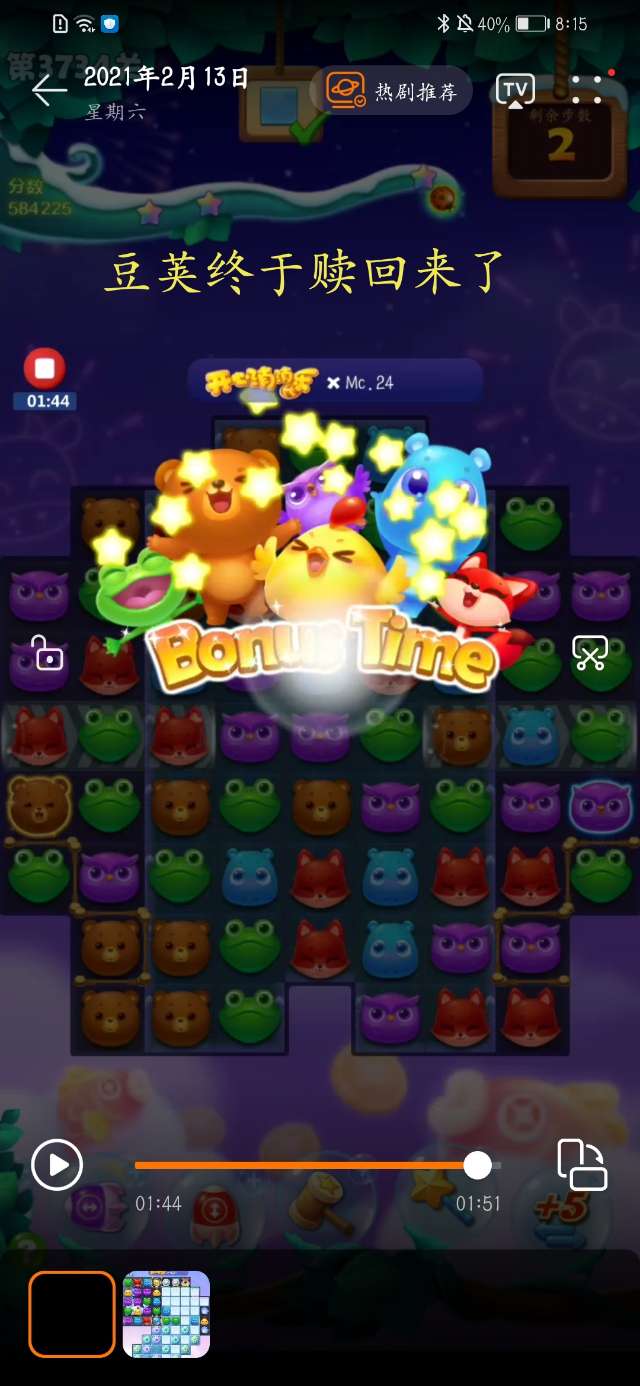The image size is (640, 1386).
Task: Open the more options menu
Action: click(587, 91)
